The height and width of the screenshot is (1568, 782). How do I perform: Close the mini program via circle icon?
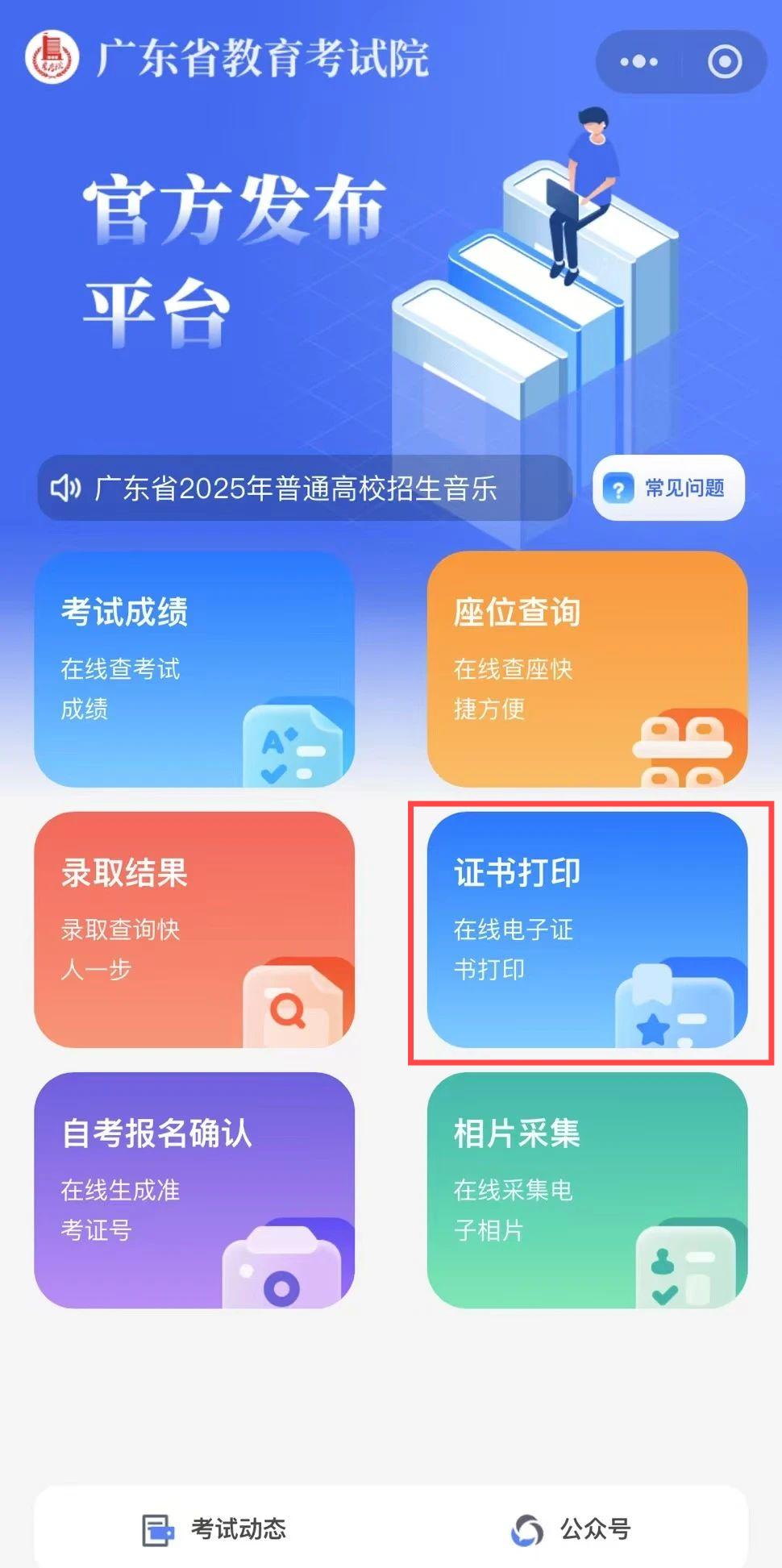coord(724,62)
